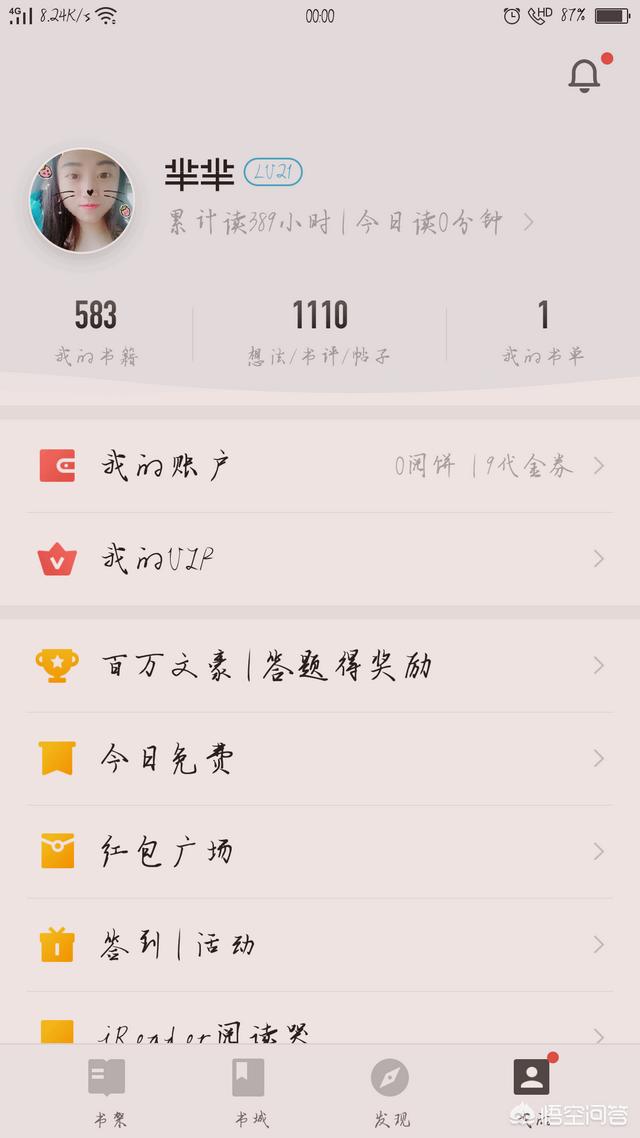This screenshot has width=640, height=1138.
Task: Switch to the 书架 tab
Action: coord(106,1090)
